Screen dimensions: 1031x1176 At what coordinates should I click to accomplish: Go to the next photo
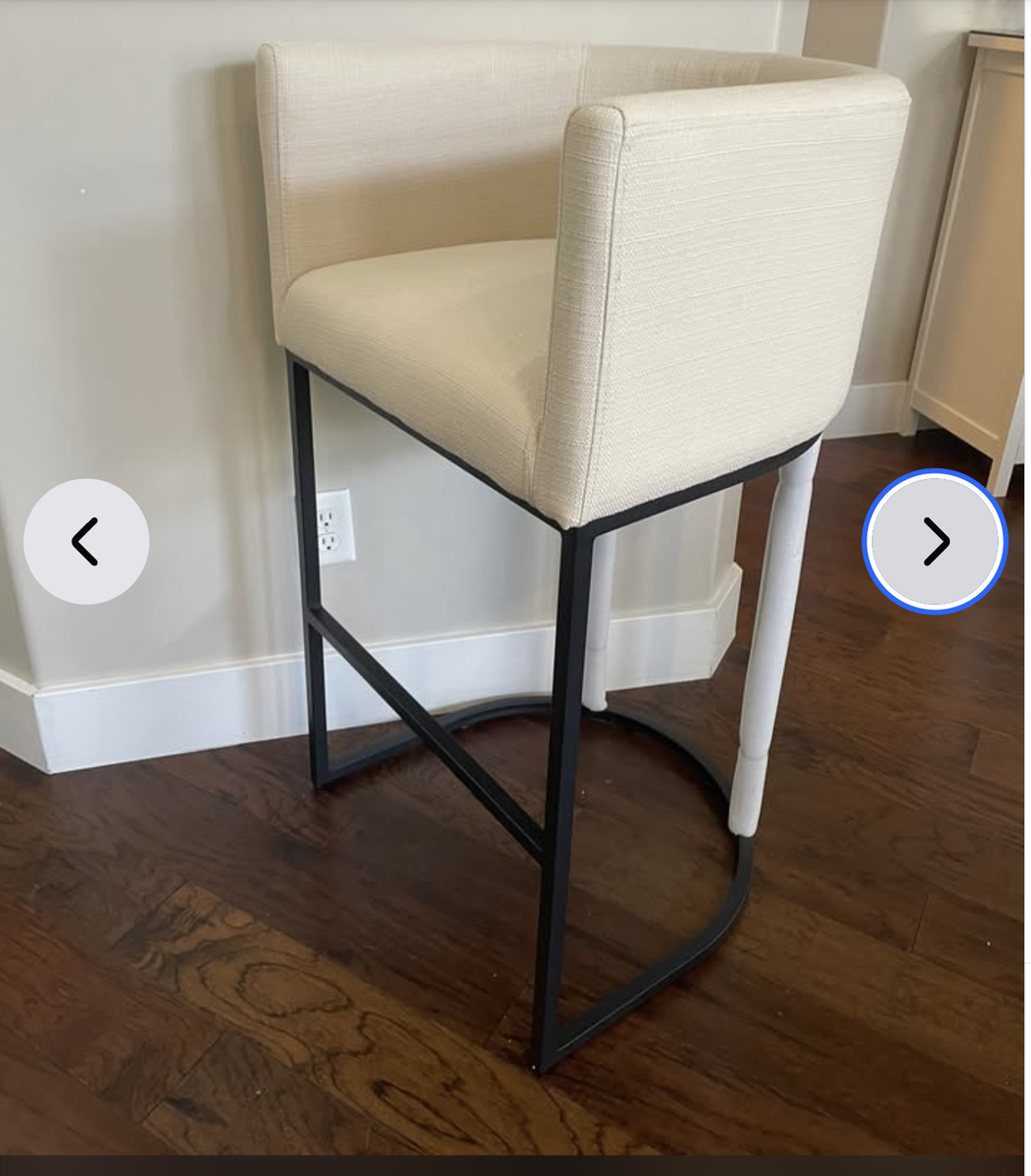coord(935,542)
